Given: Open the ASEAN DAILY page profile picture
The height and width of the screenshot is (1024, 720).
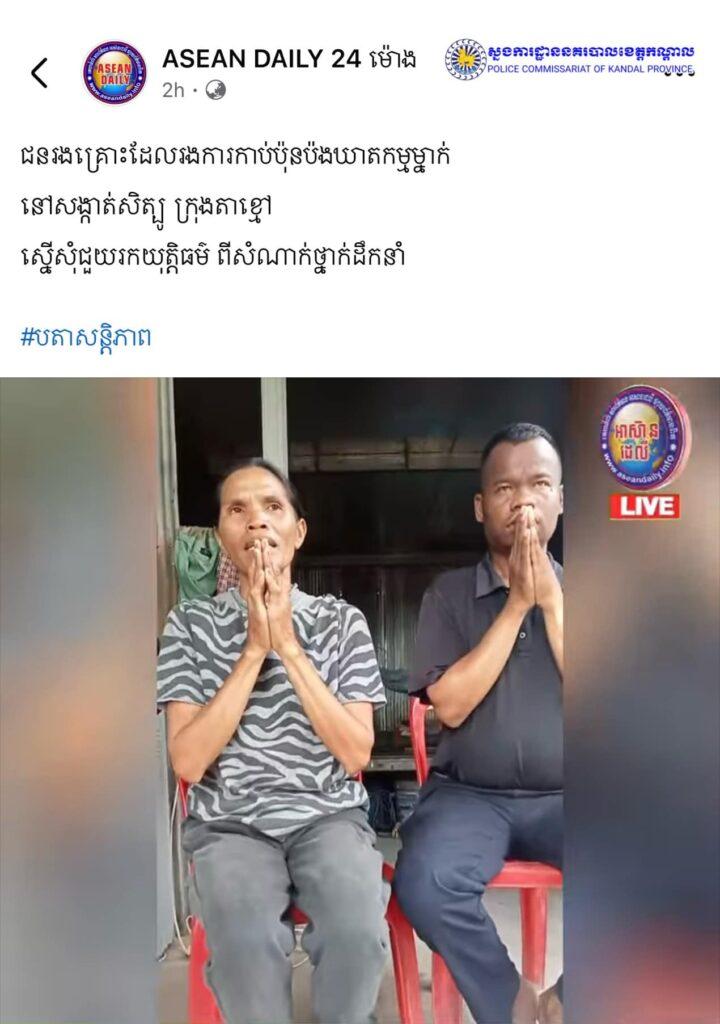Looking at the screenshot, I should pyautogui.click(x=114, y=73).
